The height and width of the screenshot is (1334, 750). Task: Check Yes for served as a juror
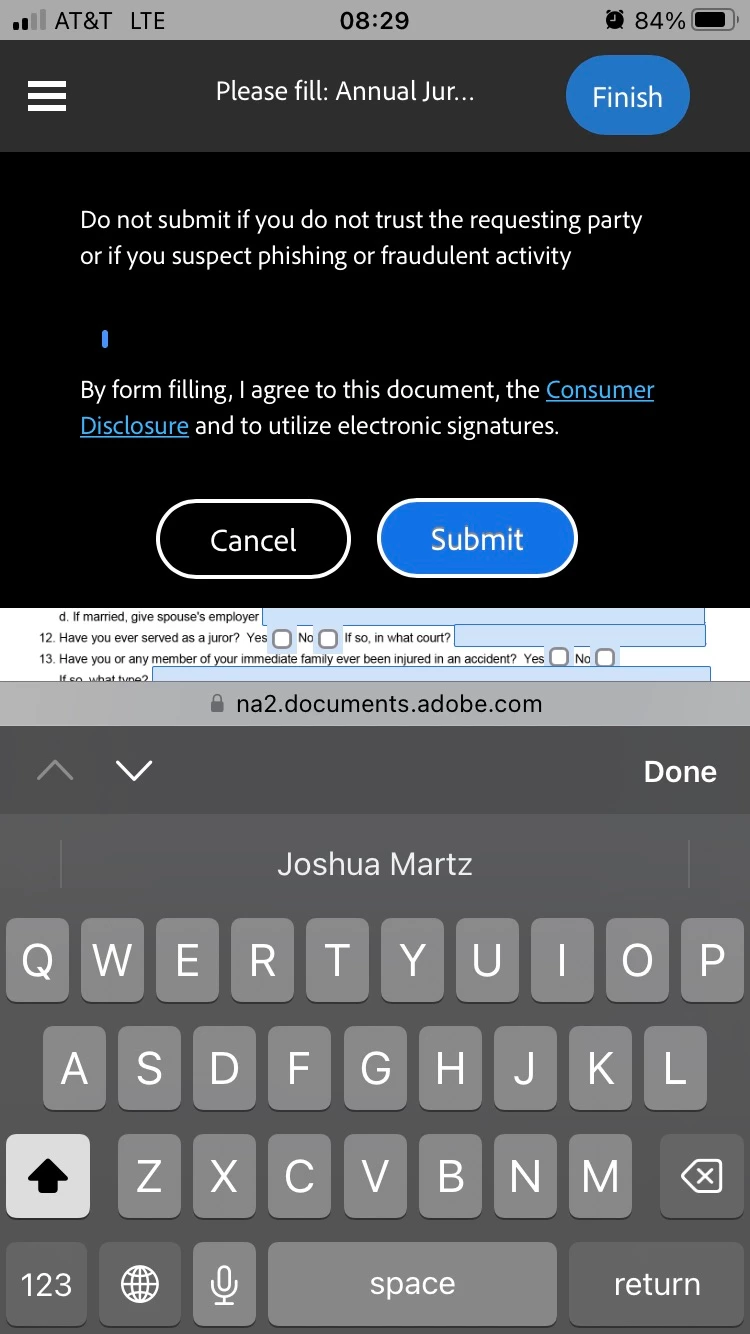coord(282,638)
